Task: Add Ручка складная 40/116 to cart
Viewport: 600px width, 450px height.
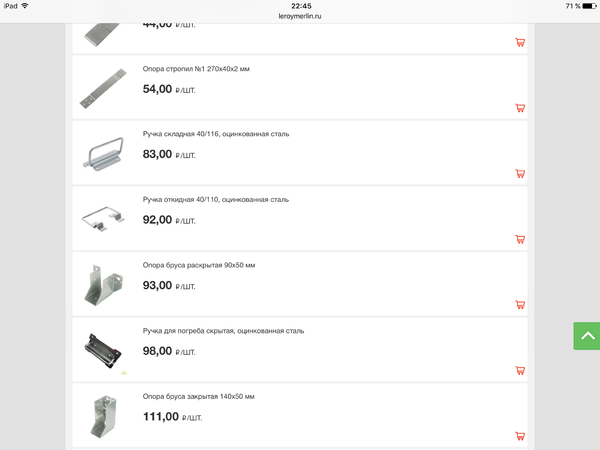Action: [x=520, y=174]
